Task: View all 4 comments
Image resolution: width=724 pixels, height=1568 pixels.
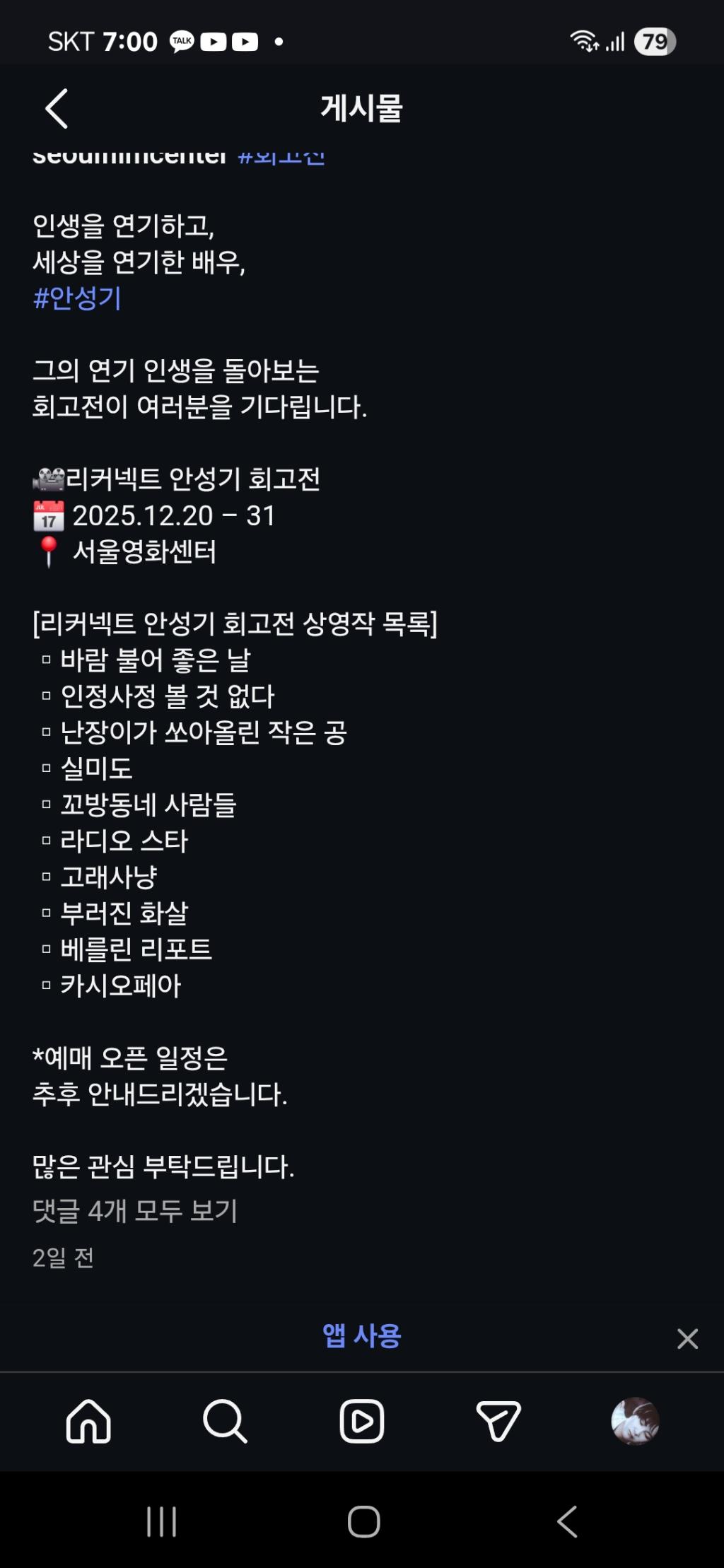Action: coord(134,1211)
